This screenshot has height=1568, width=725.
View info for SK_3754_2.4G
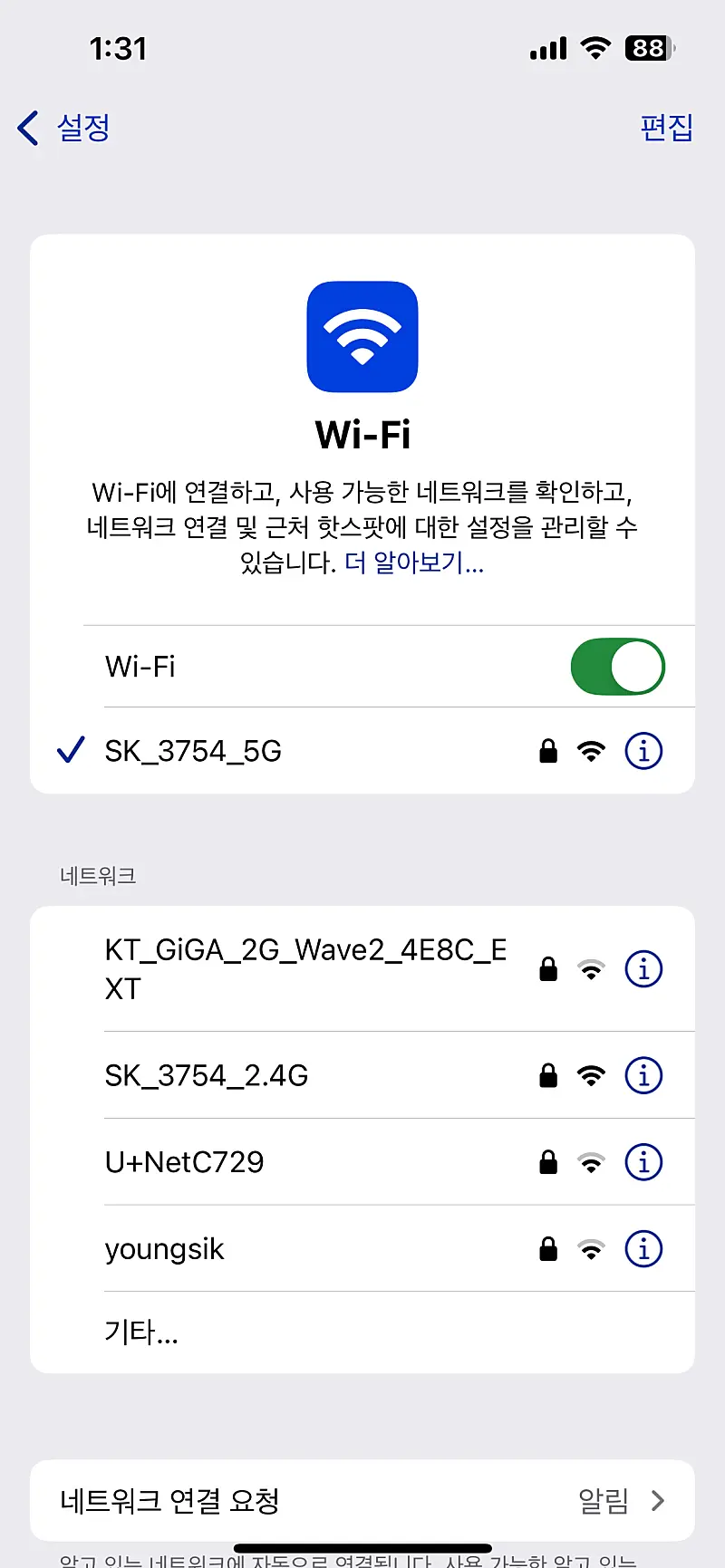[x=643, y=1075]
